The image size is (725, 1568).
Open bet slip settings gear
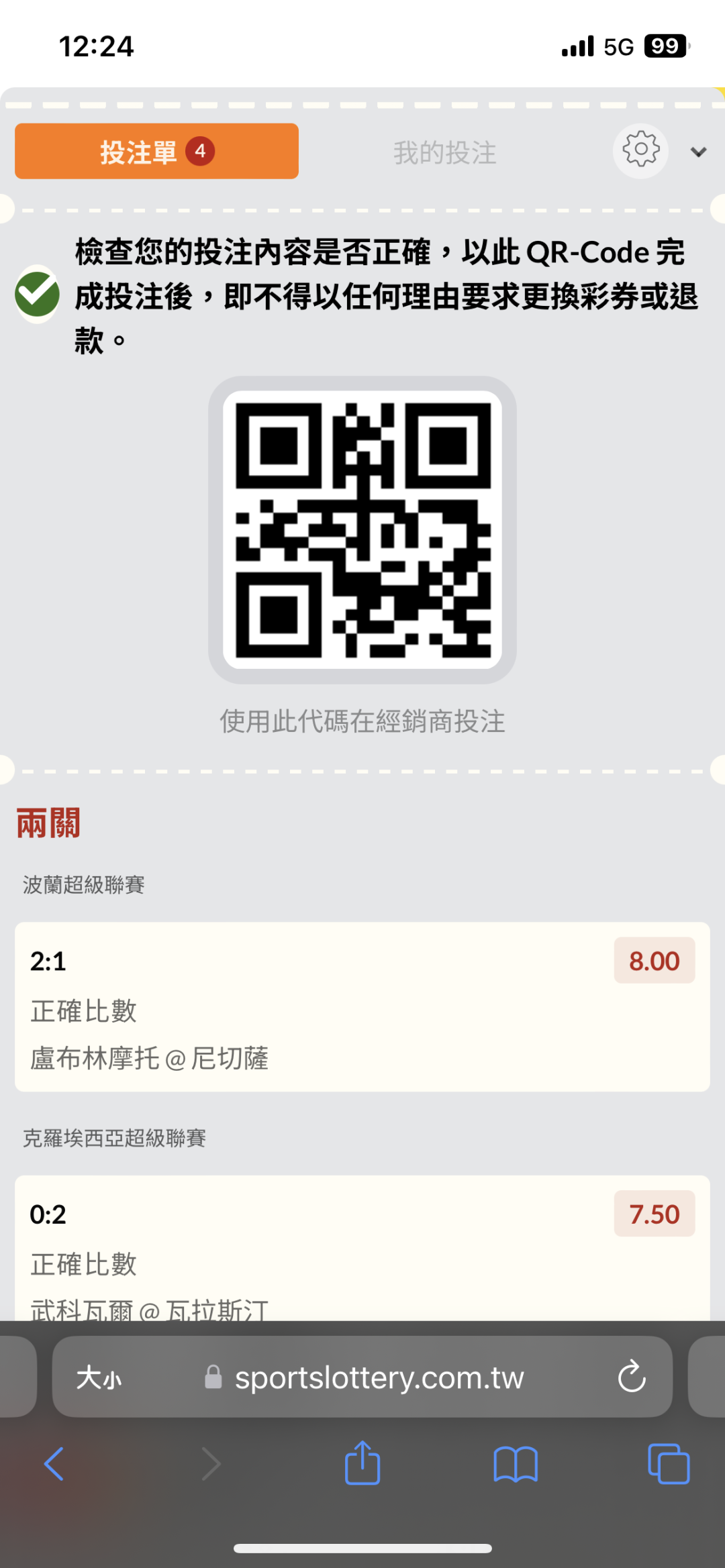(x=640, y=150)
